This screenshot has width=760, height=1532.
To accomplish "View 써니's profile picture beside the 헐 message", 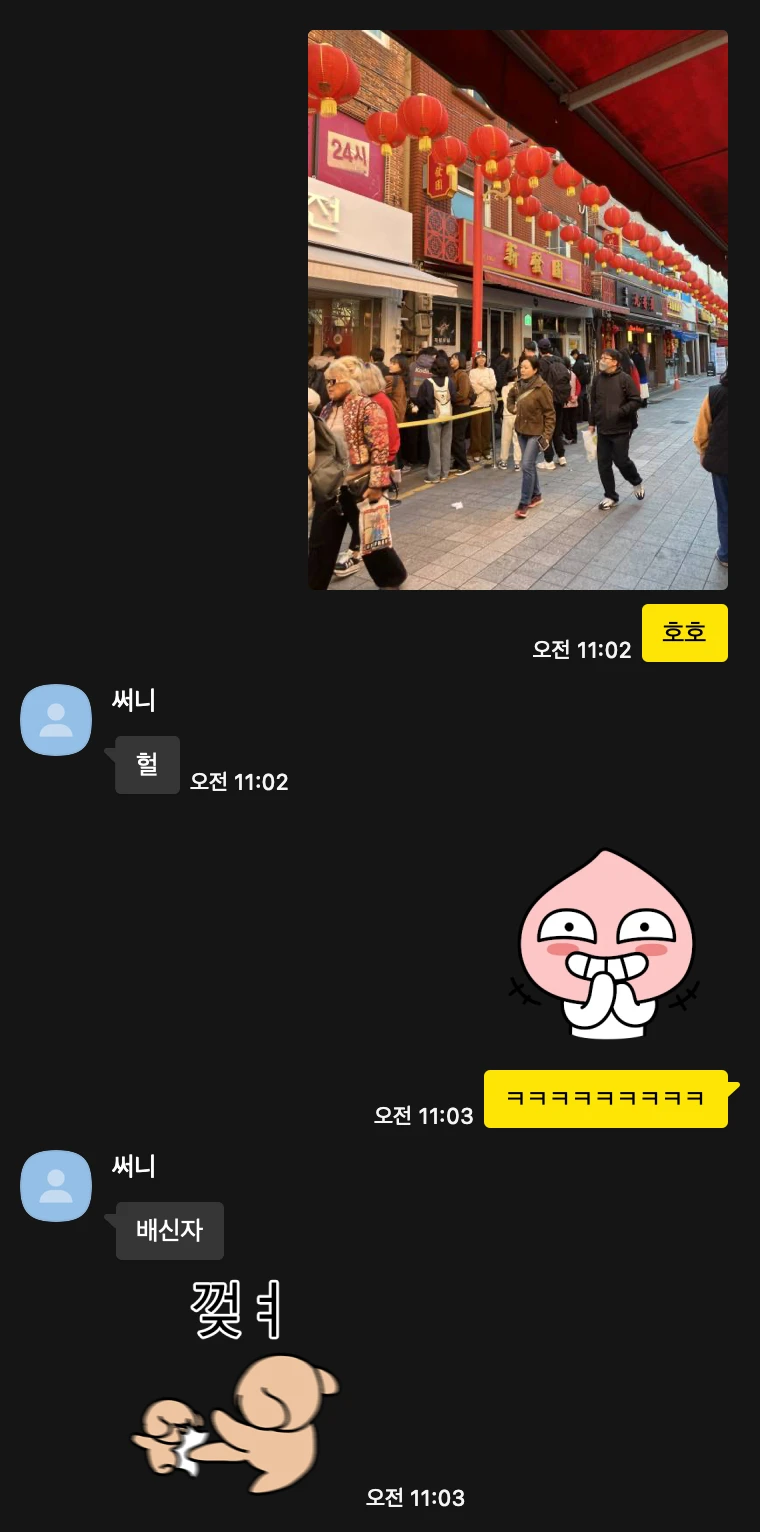I will coord(56,720).
